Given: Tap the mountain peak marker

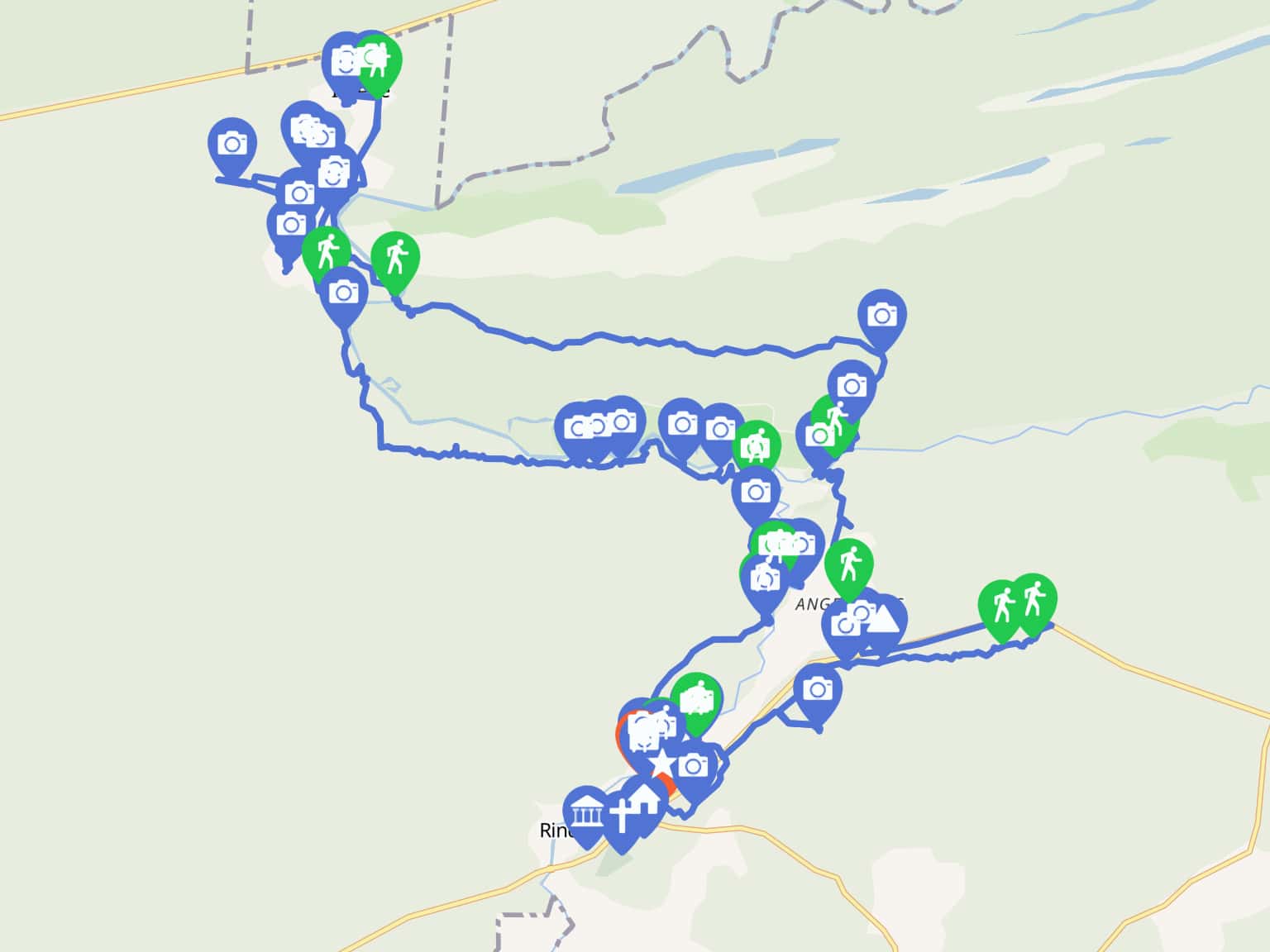Looking at the screenshot, I should [x=884, y=620].
